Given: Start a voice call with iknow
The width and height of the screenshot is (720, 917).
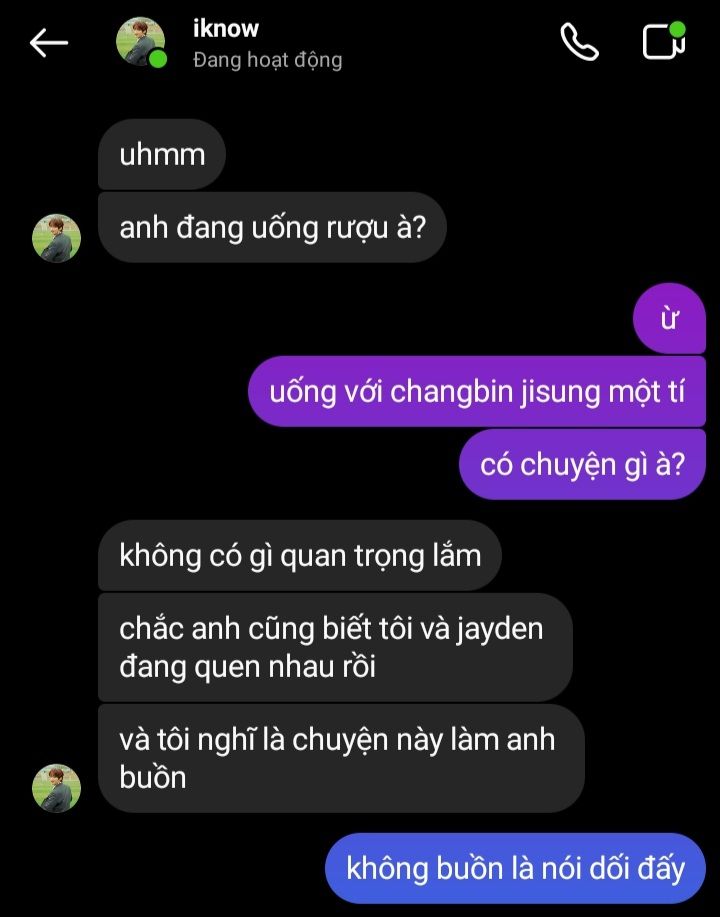Looking at the screenshot, I should coord(578,43).
